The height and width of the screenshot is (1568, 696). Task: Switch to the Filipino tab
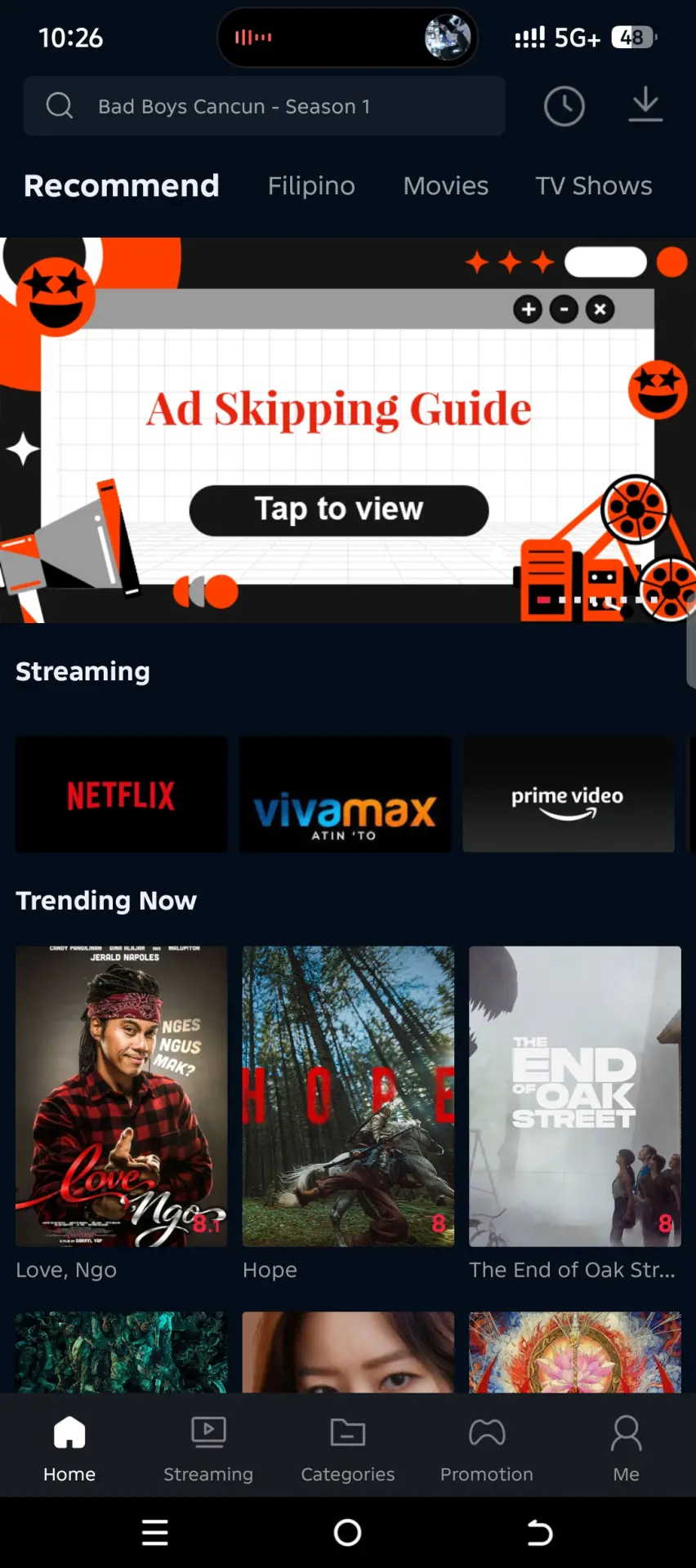311,186
